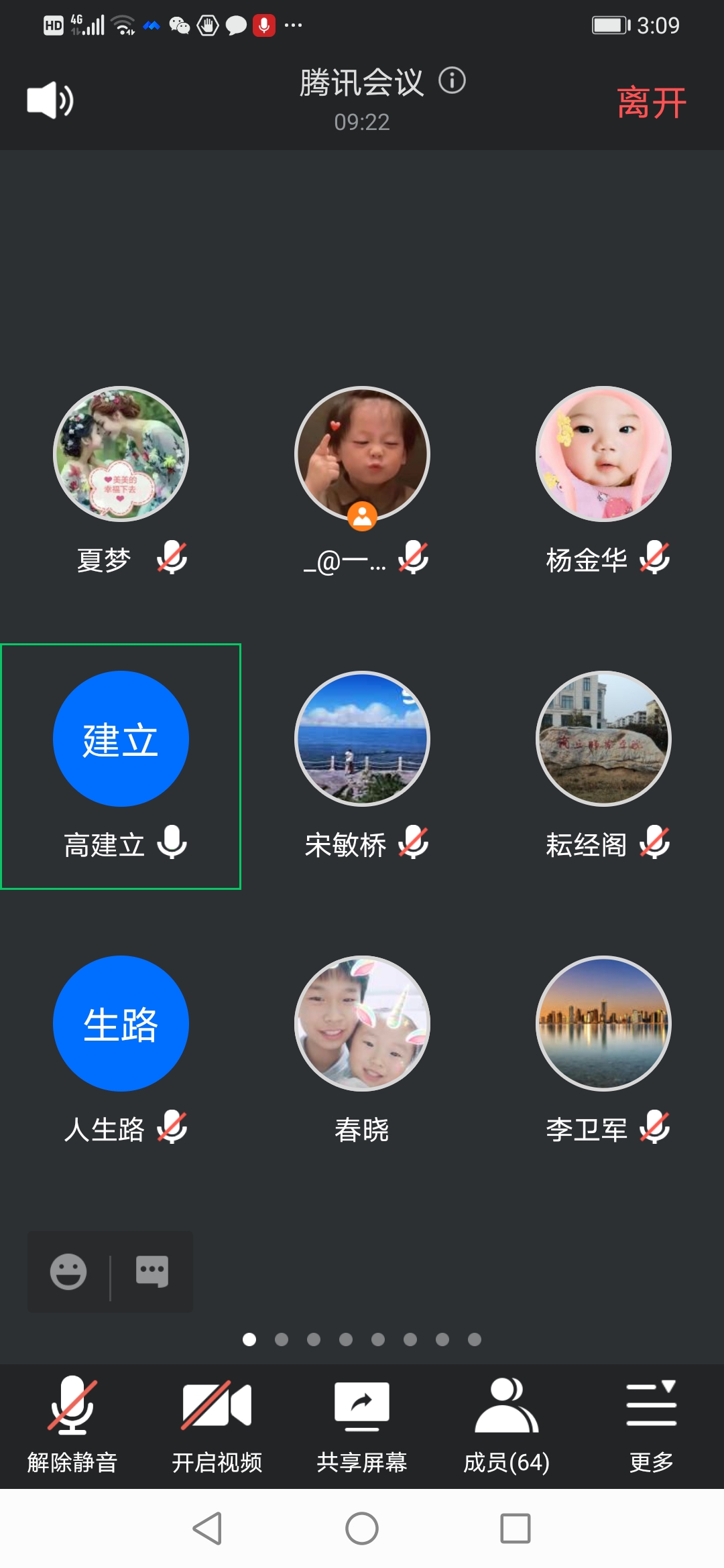The height and width of the screenshot is (1568, 724).
Task: Select participant 春晓
Action: [x=362, y=1024]
